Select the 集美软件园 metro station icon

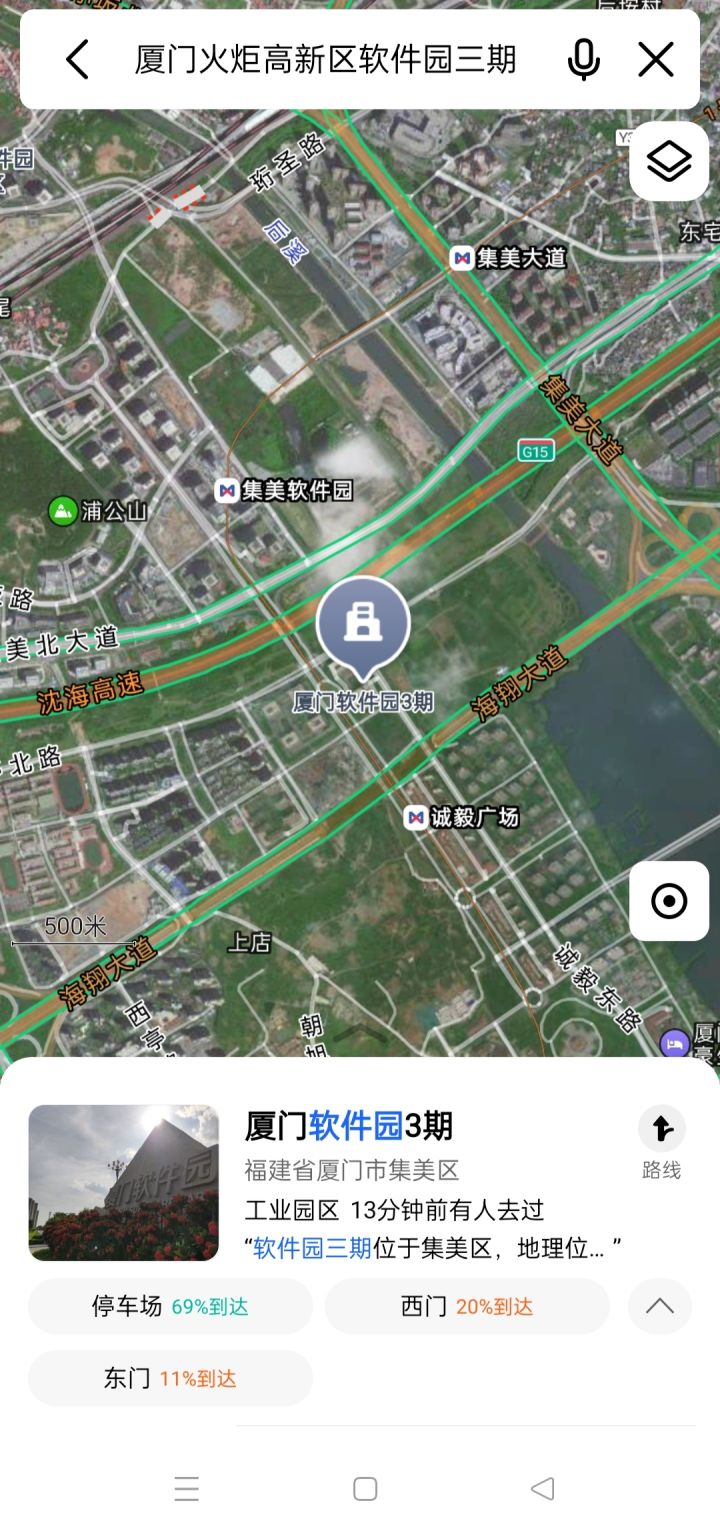pyautogui.click(x=228, y=492)
